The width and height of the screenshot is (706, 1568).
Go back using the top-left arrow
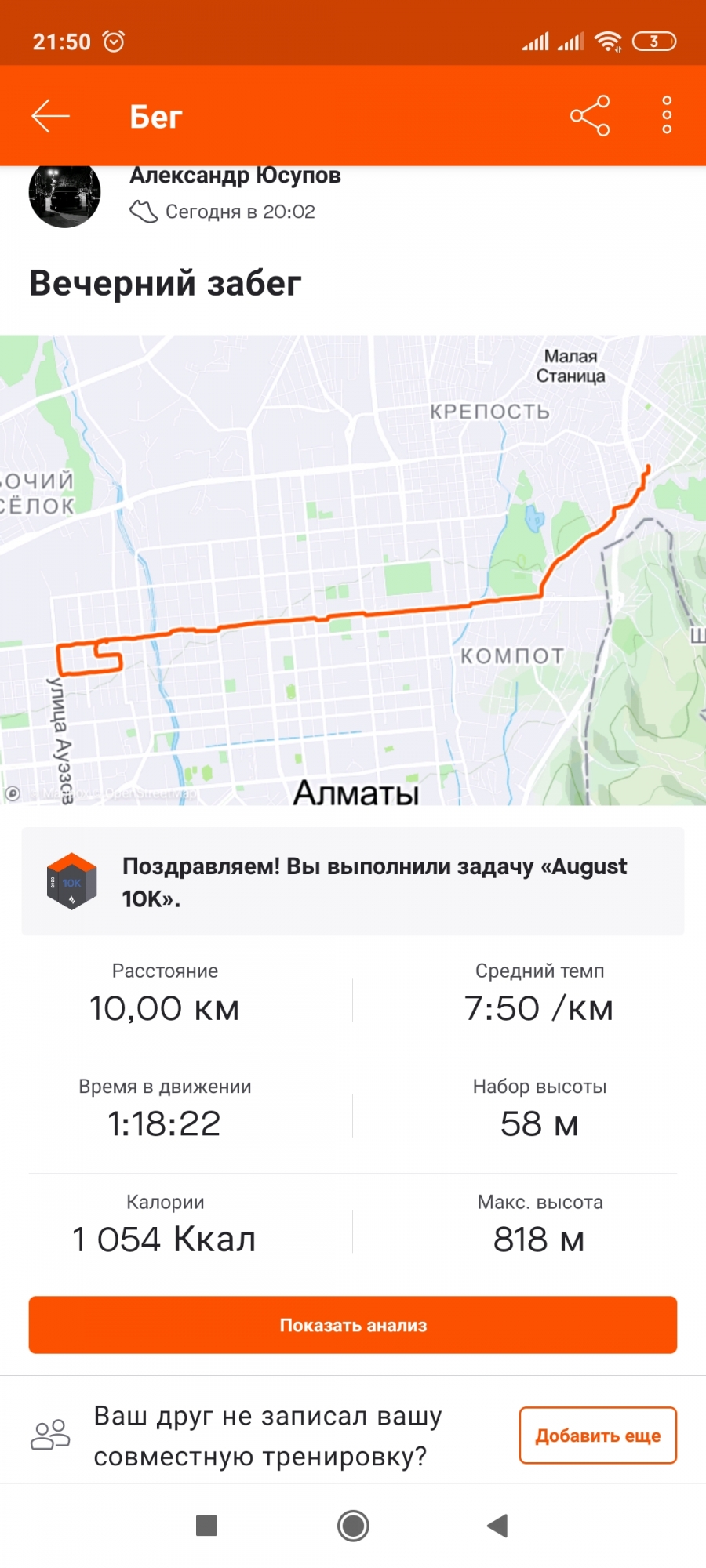(51, 116)
